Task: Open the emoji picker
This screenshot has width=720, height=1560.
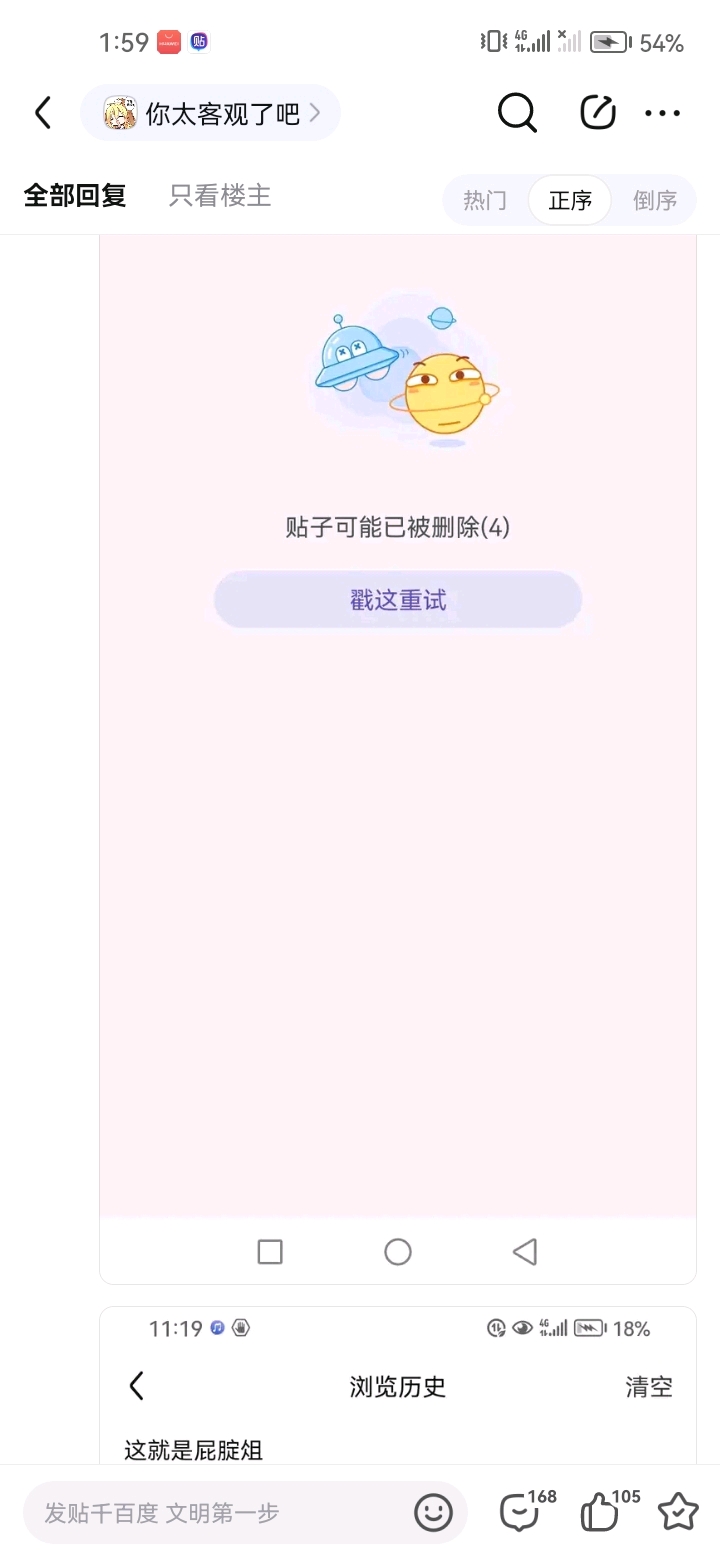Action: click(x=433, y=1512)
